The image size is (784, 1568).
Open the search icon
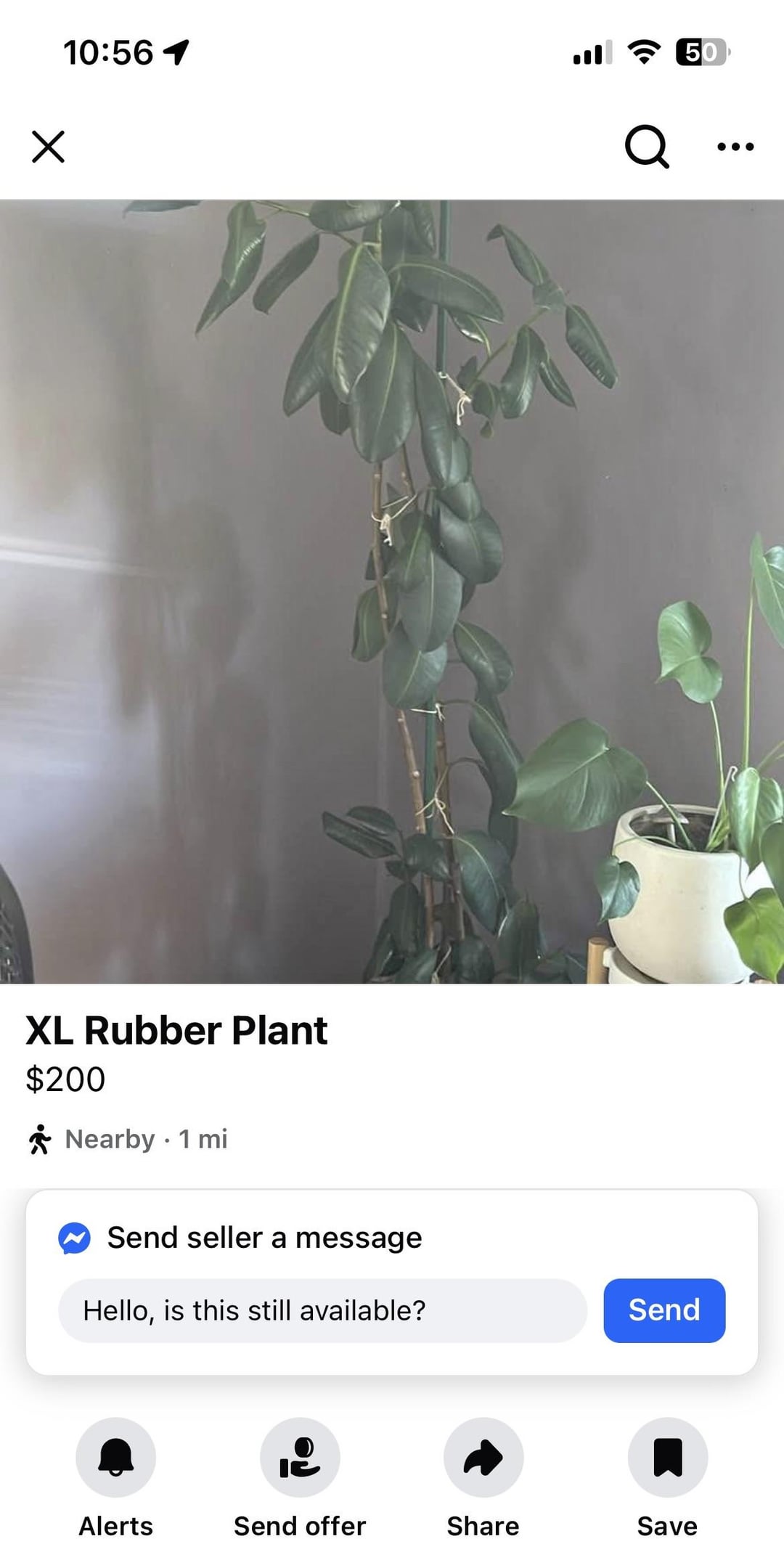click(646, 147)
